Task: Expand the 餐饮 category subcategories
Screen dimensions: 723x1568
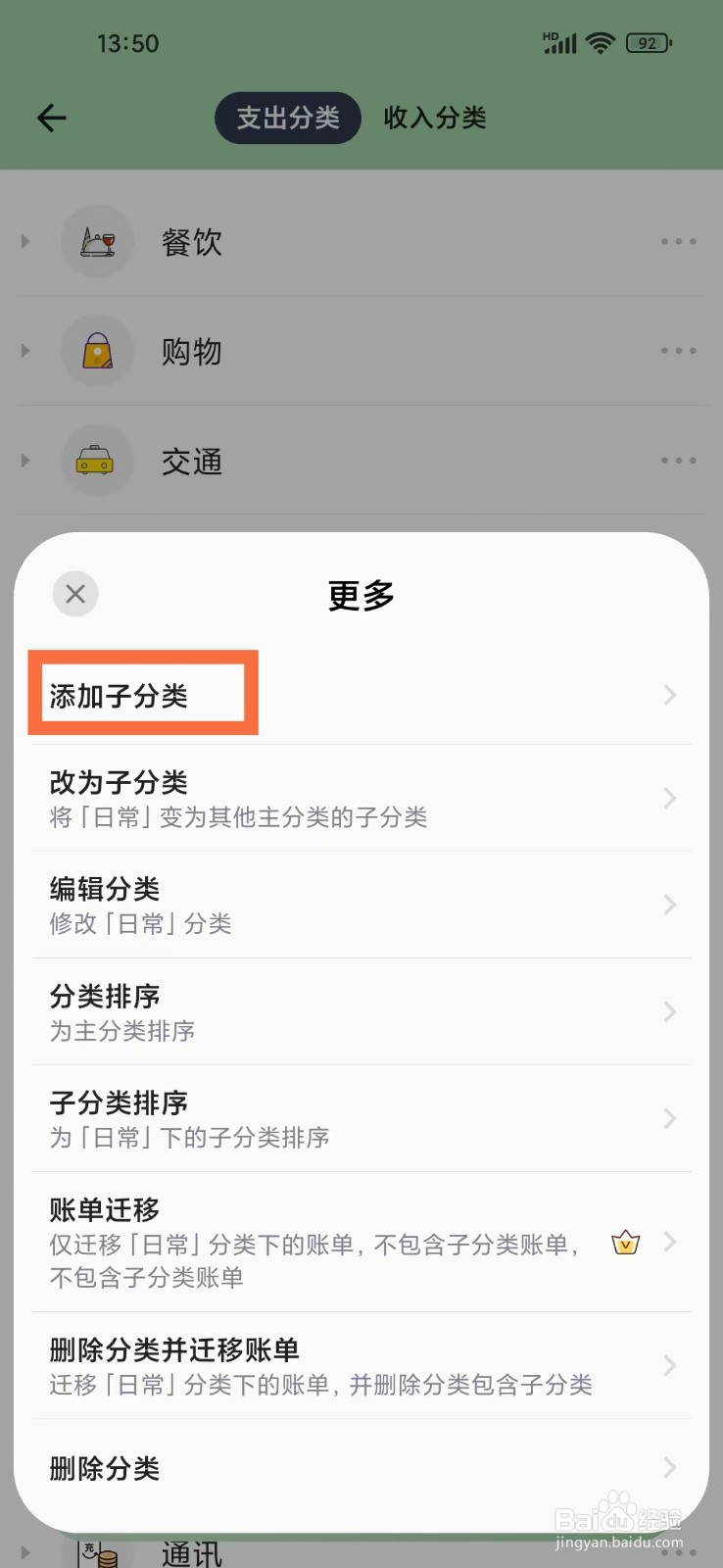Action: point(25,241)
